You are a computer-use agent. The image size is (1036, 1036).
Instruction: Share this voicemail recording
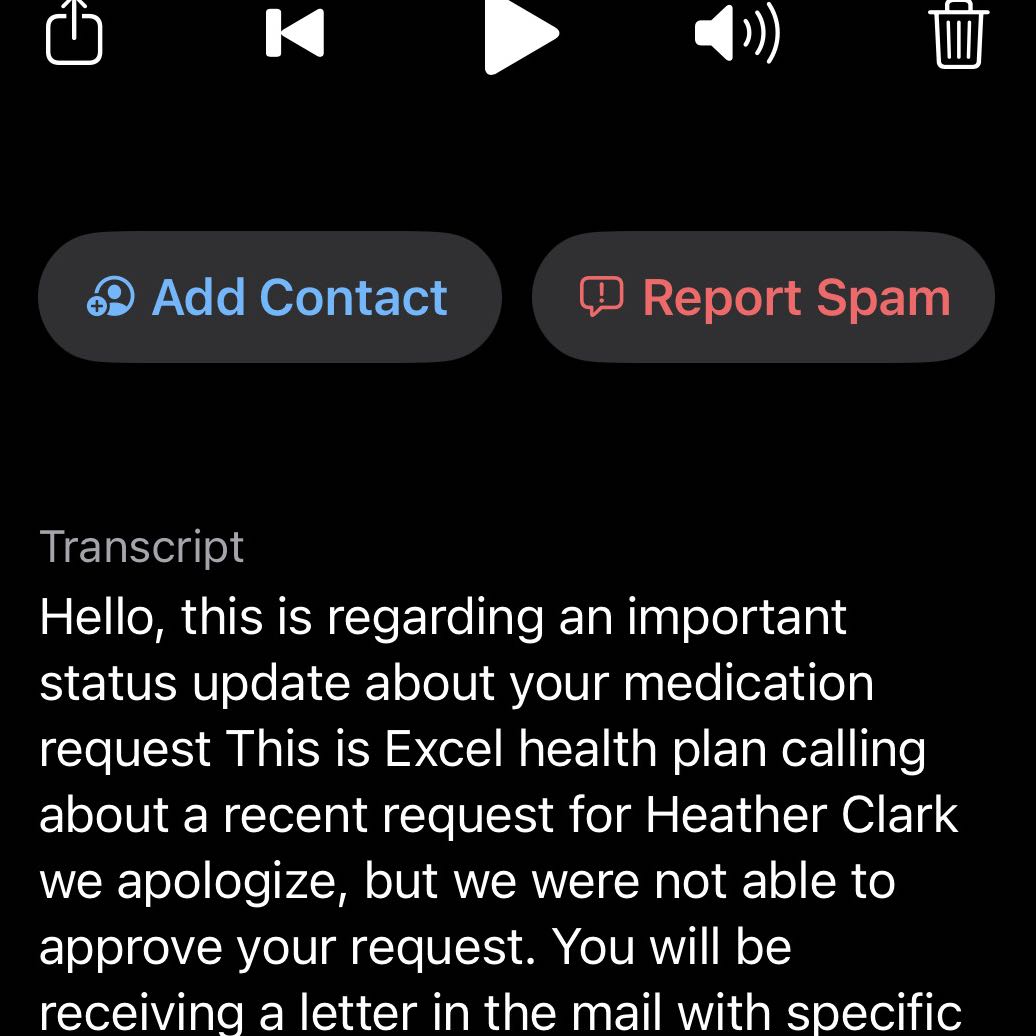(x=74, y=32)
